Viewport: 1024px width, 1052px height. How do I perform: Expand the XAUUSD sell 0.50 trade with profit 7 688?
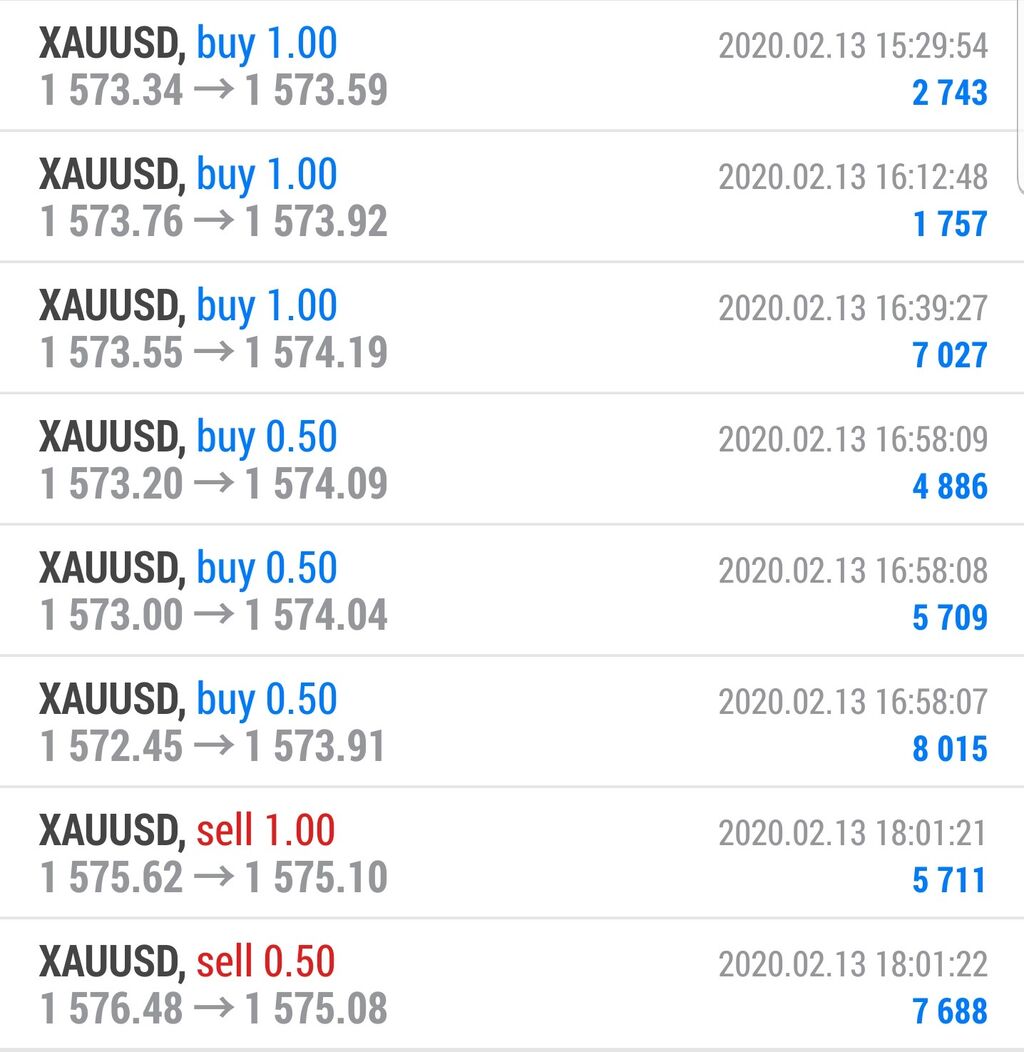coord(512,984)
